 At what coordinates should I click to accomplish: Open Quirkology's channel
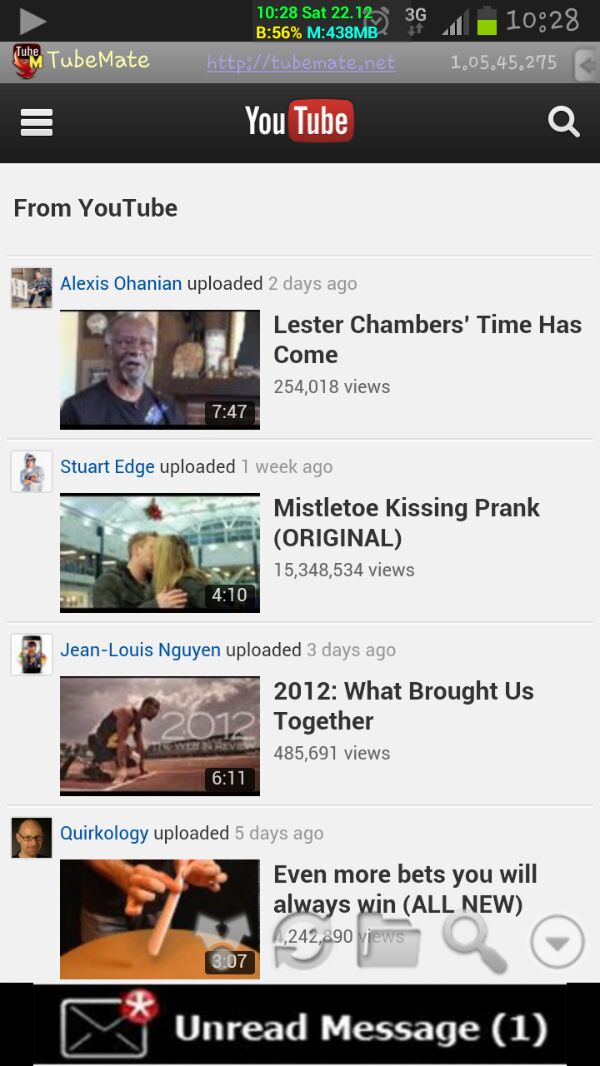104,833
